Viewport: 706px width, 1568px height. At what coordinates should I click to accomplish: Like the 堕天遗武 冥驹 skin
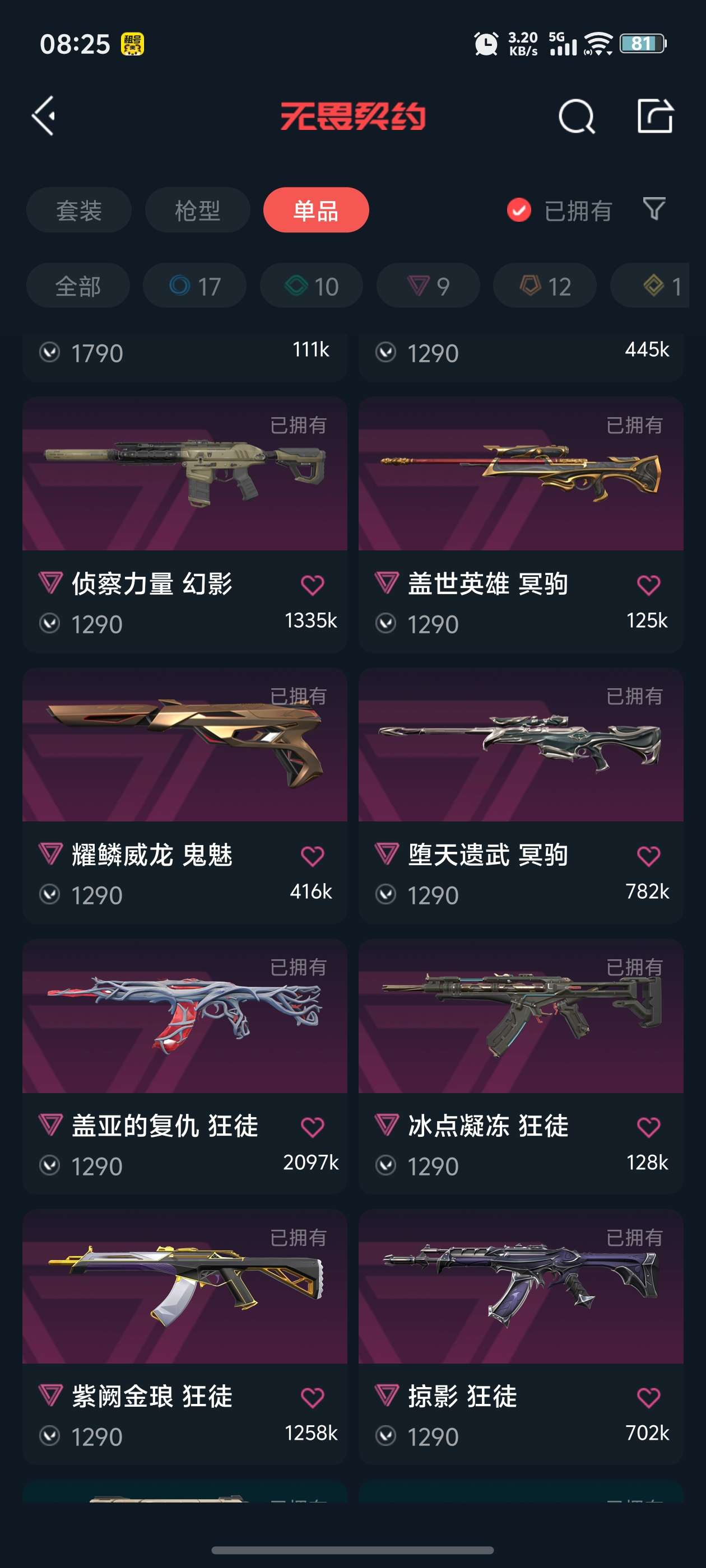[x=648, y=856]
